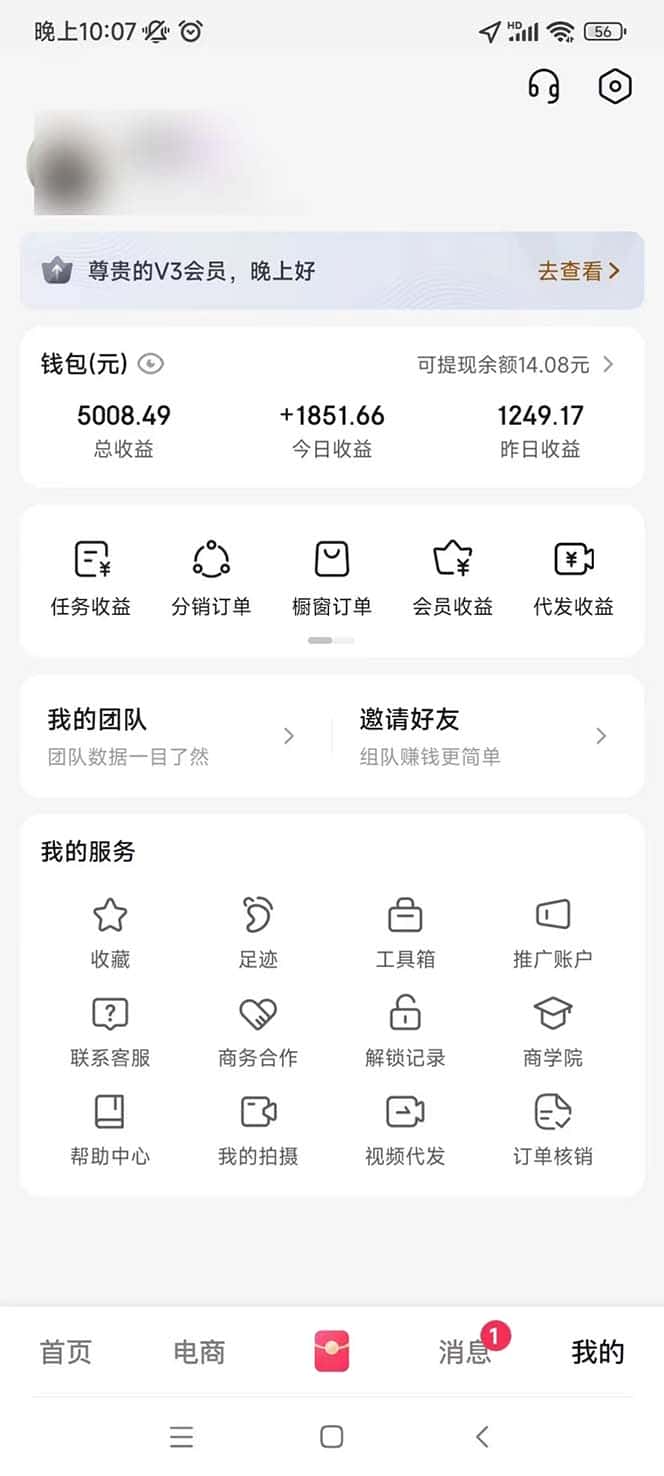
Task: Tap 去查看 on the V3 member banner
Action: (579, 271)
